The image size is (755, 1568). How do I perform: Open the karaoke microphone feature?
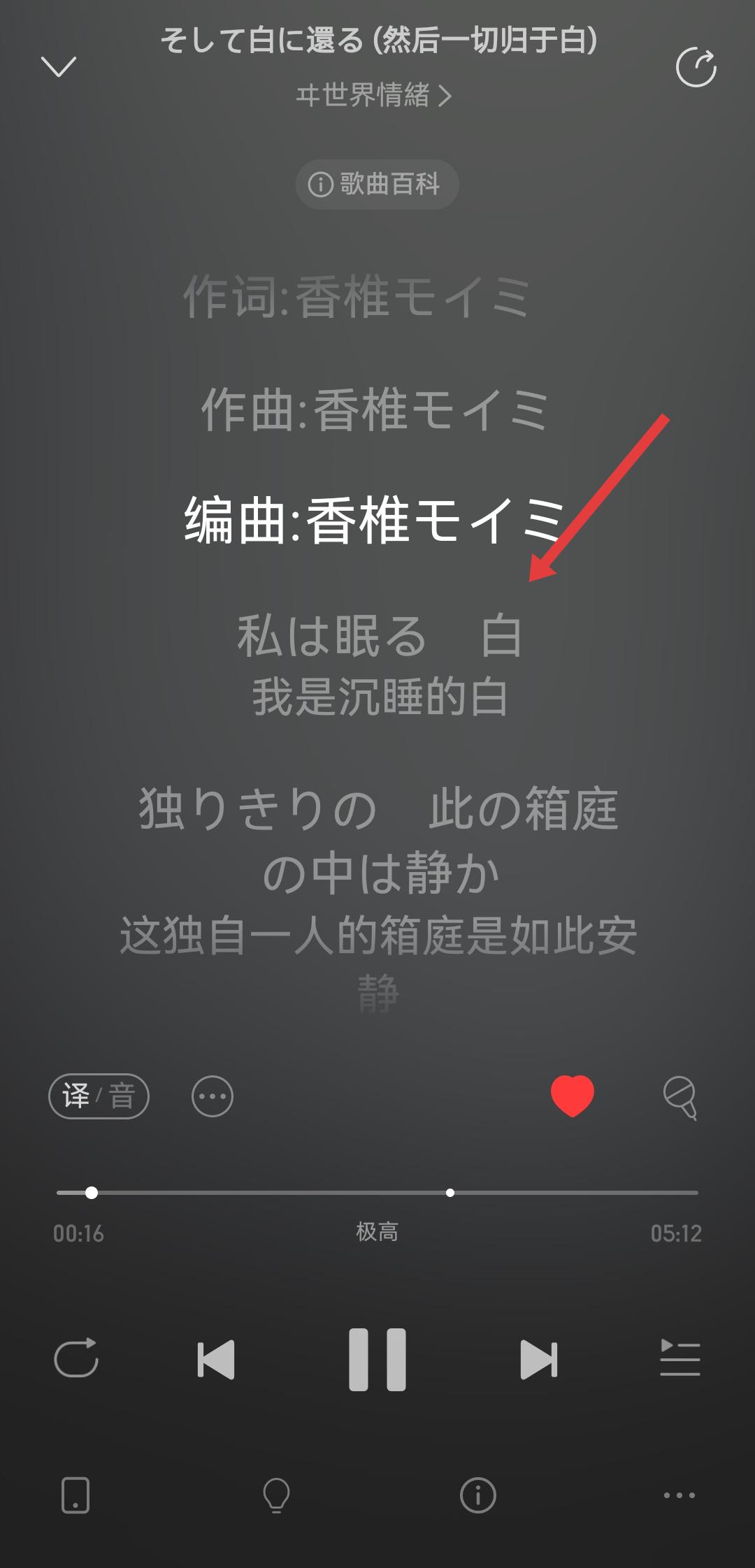click(679, 1097)
